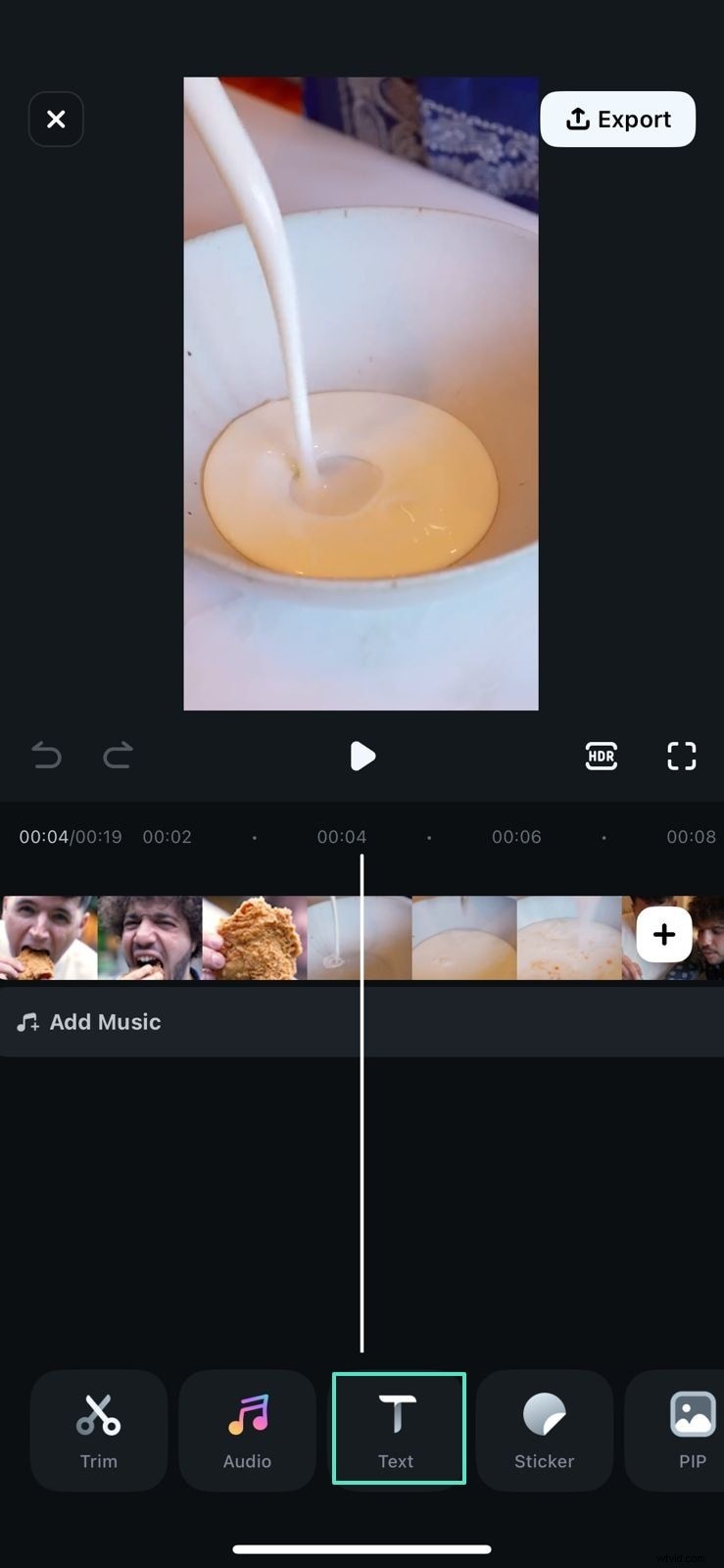Viewport: 724px width, 1568px height.
Task: Add a new clip with the plus button
Action: (663, 934)
